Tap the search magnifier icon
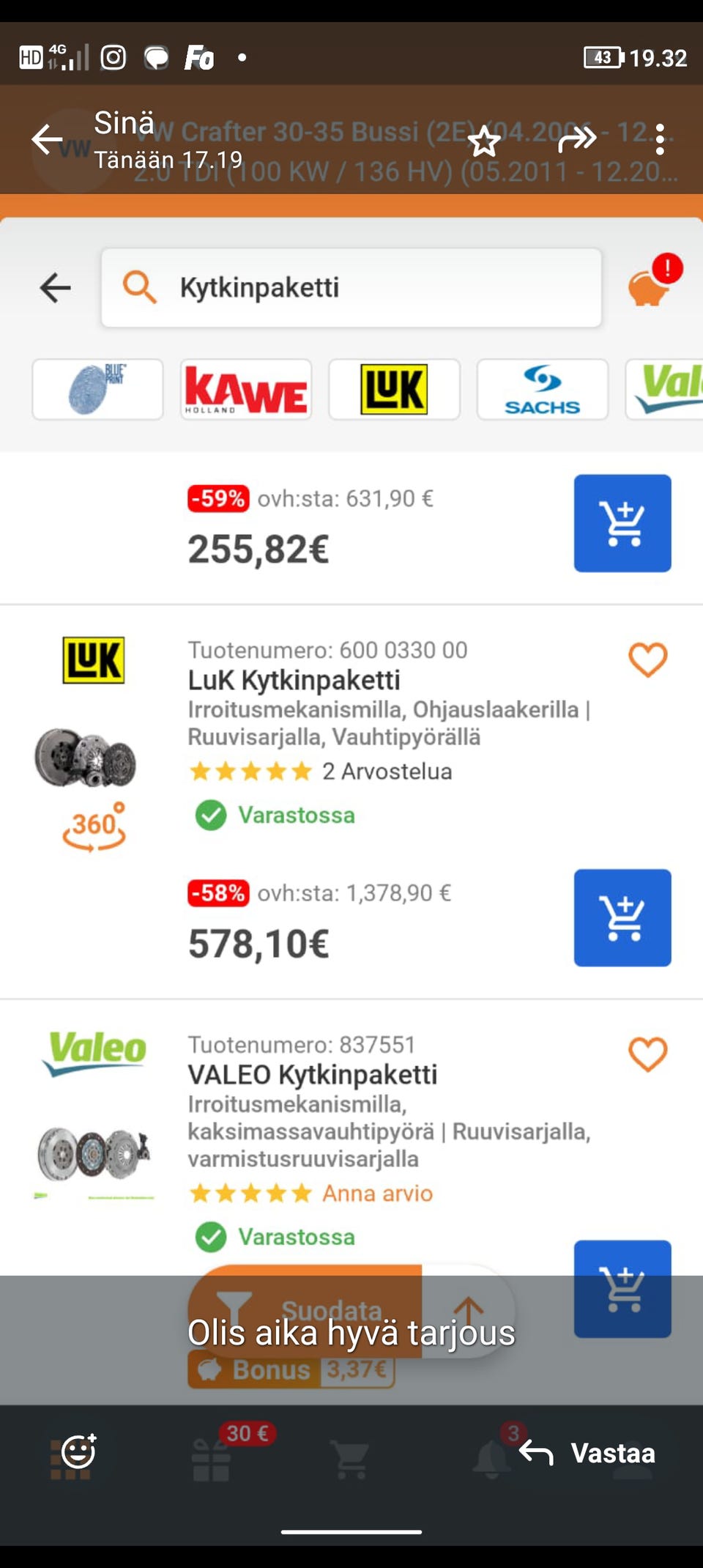This screenshot has height=1568, width=703. coord(139,287)
